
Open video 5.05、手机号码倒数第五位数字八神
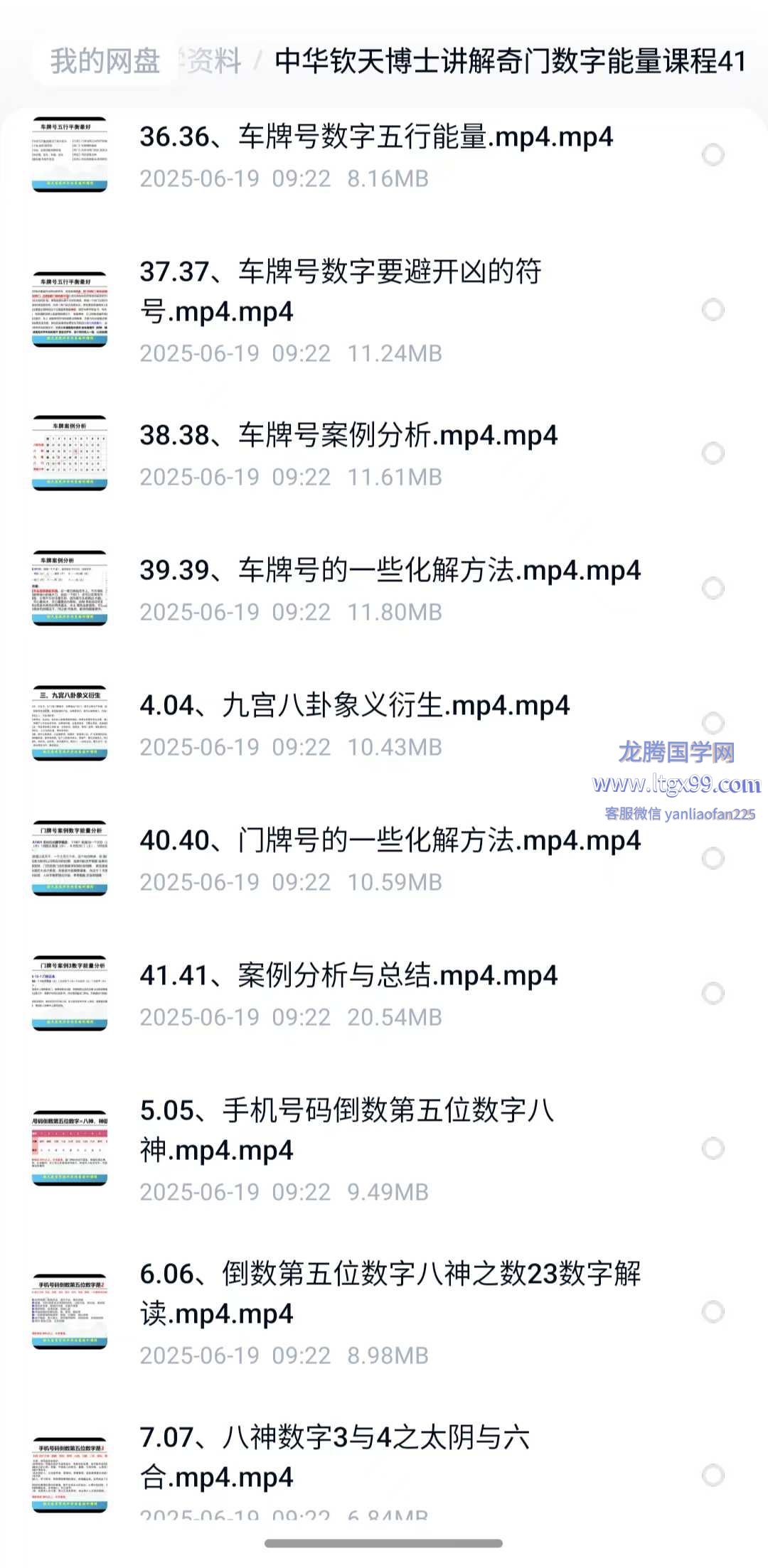[x=347, y=1130]
